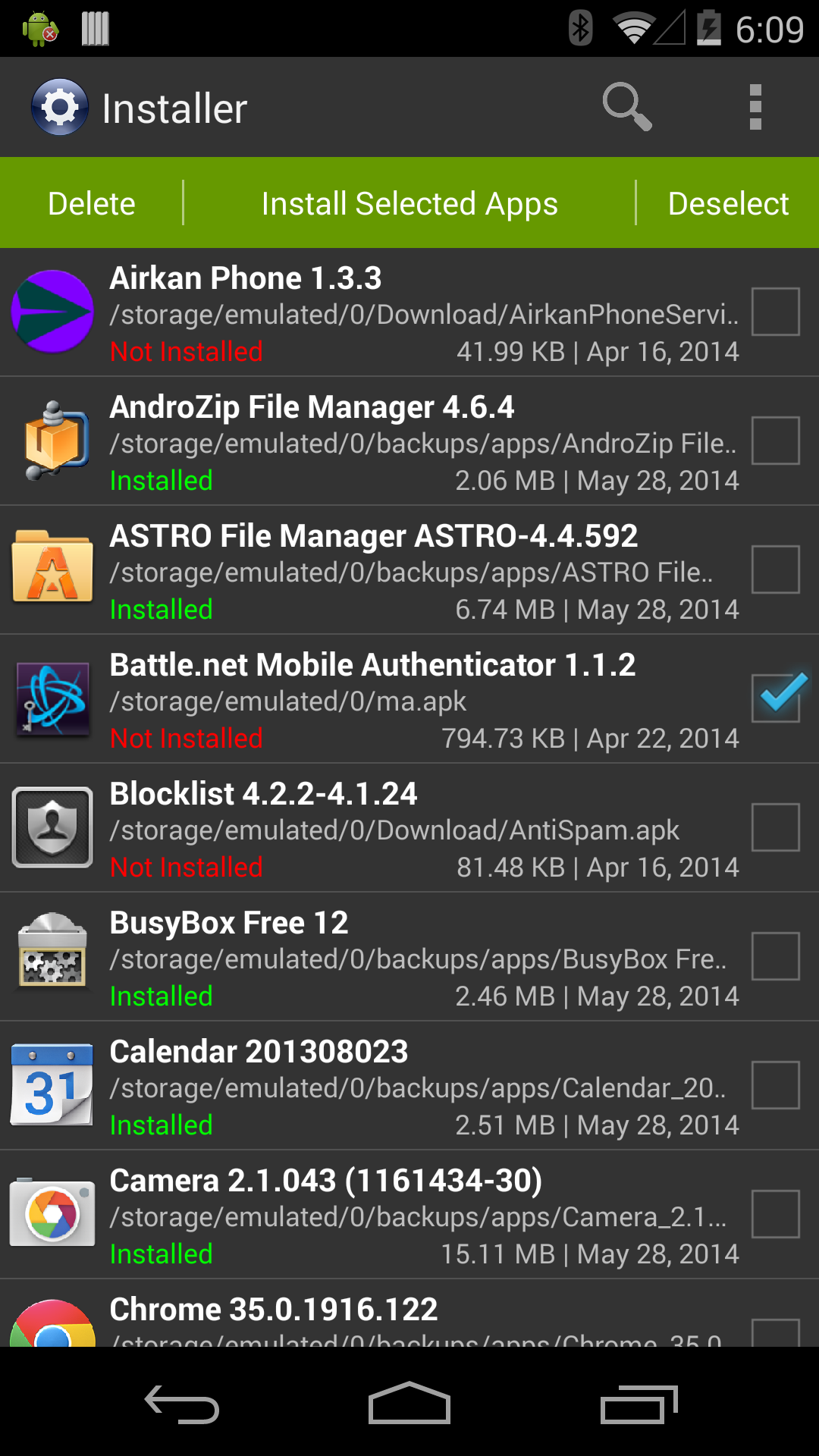
Task: Tick the ASTRO File Manager checkbox
Action: [x=775, y=570]
